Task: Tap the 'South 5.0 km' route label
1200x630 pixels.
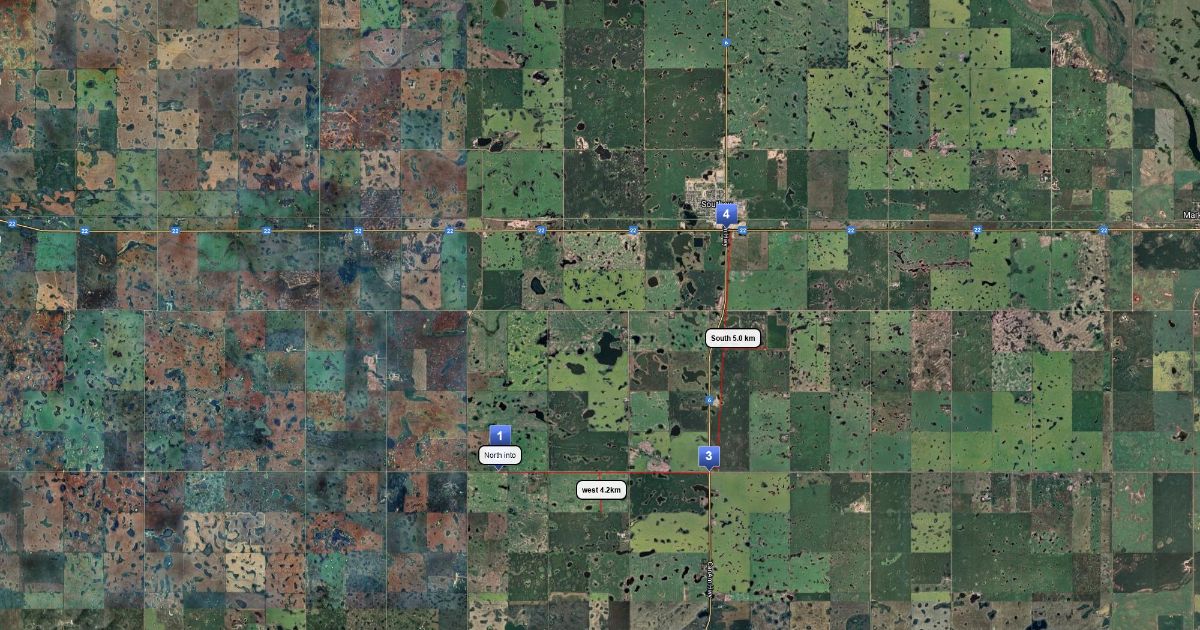Action: coord(733,338)
